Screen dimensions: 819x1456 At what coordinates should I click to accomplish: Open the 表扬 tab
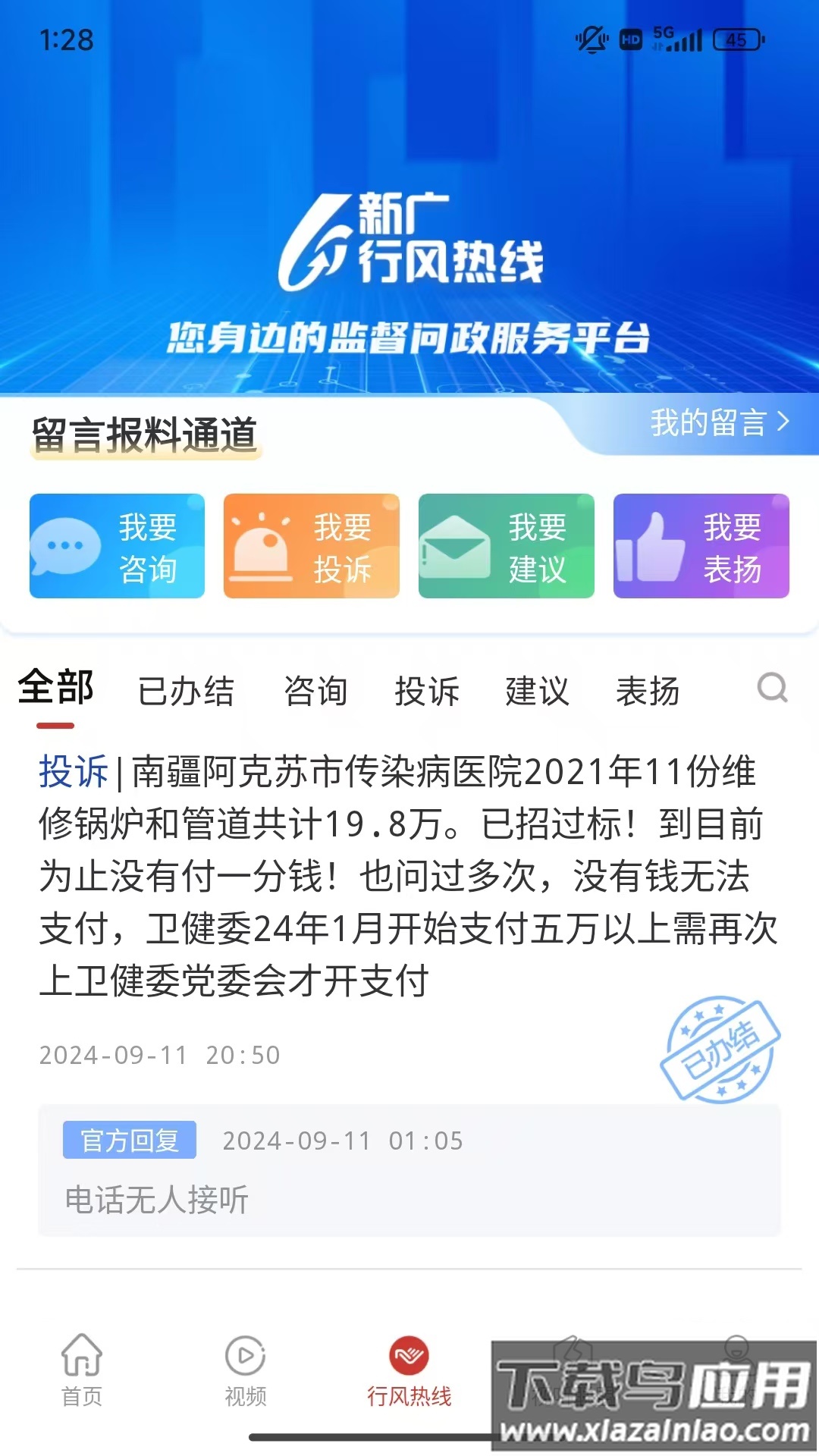click(x=648, y=691)
